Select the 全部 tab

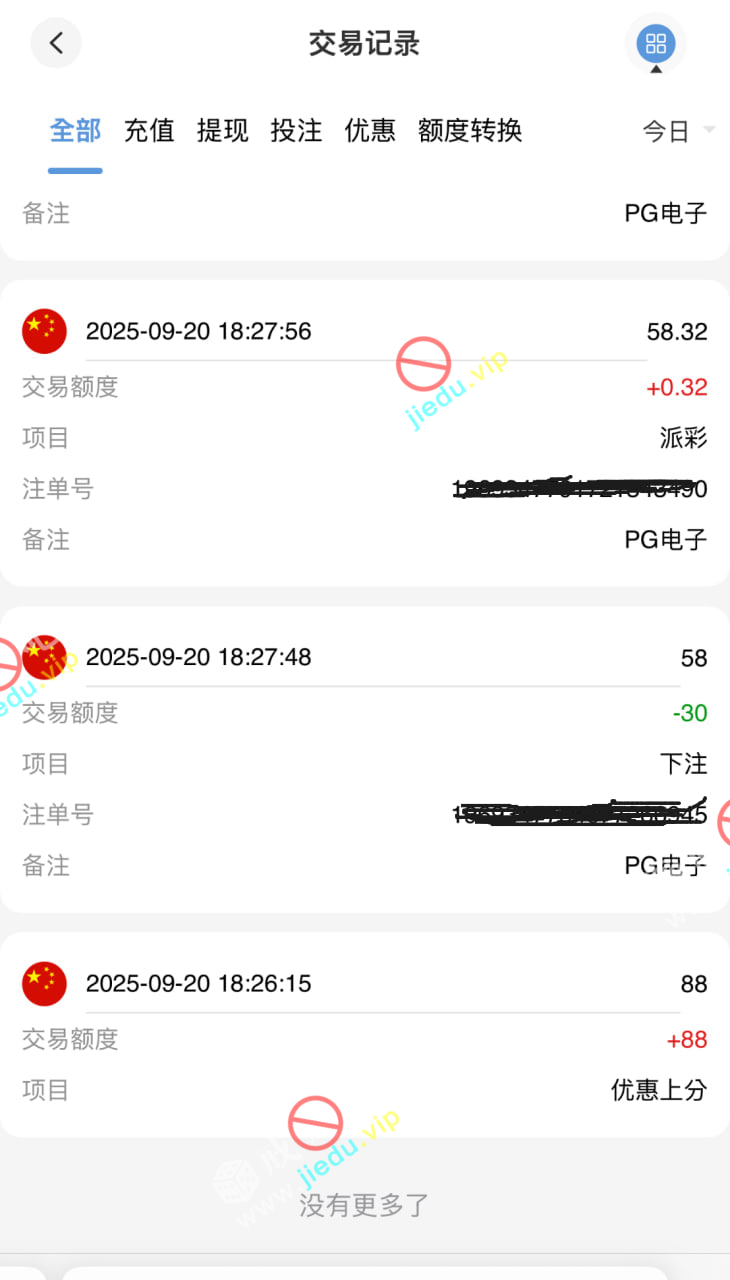[76, 130]
